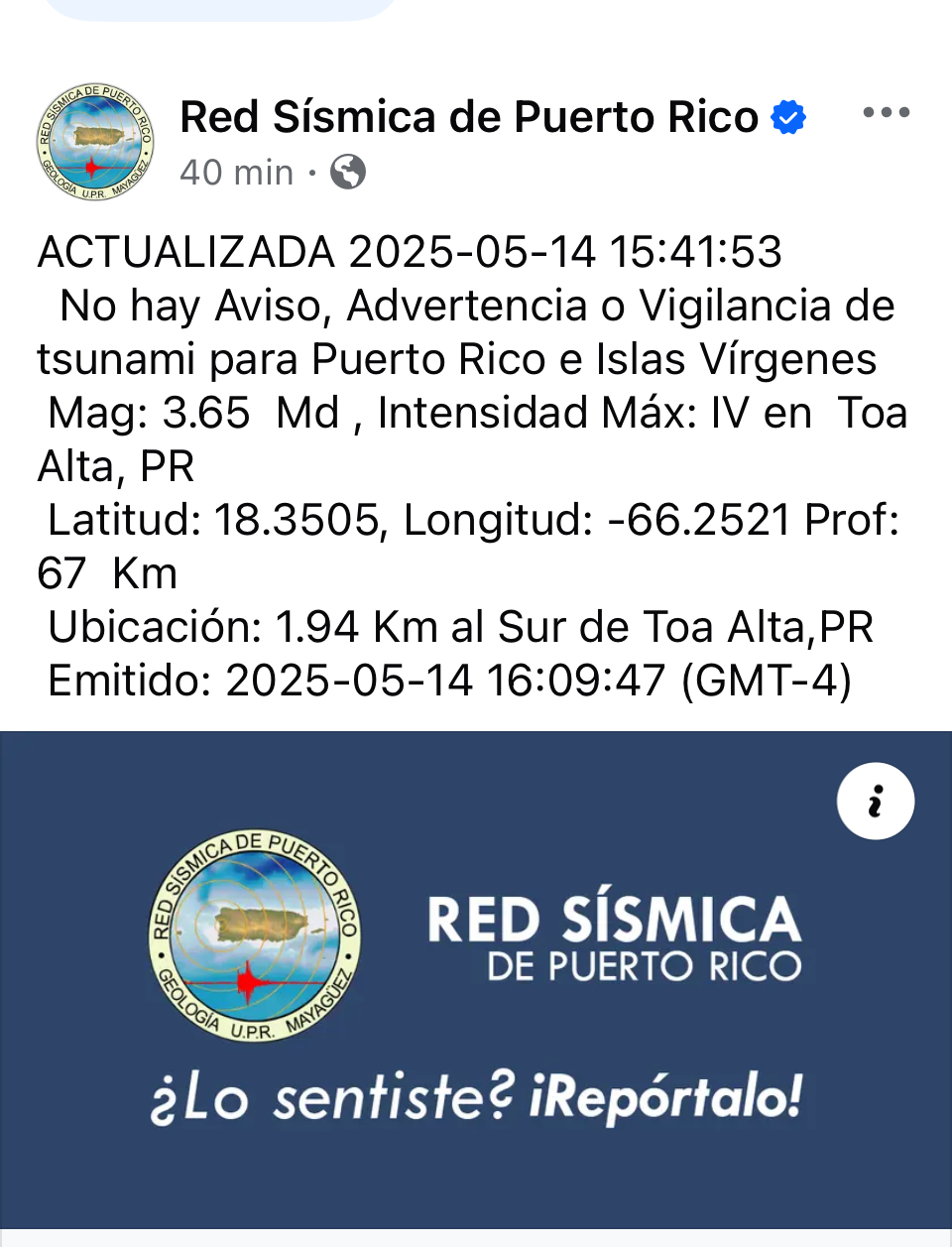952x1247 pixels.
Task: Open the post's three-dot options menu
Action: point(886,113)
